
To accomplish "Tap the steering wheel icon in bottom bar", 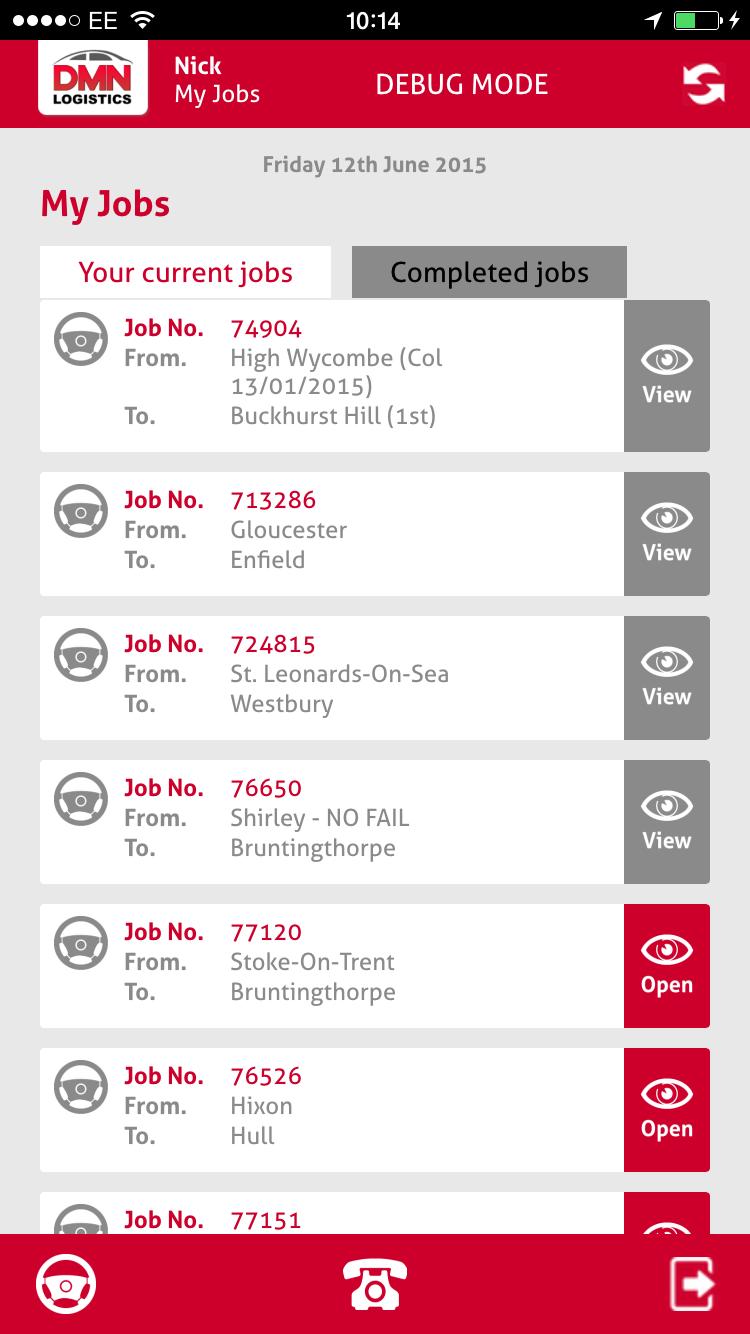I will coord(66,1284).
